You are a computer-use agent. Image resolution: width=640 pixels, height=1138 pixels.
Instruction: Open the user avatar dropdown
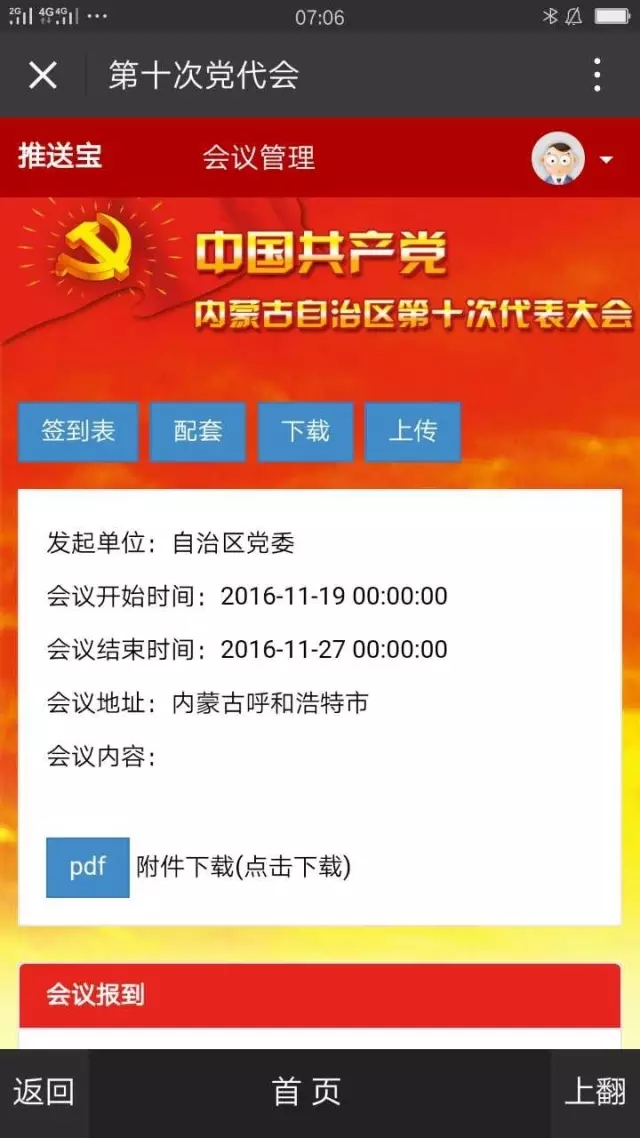573,158
